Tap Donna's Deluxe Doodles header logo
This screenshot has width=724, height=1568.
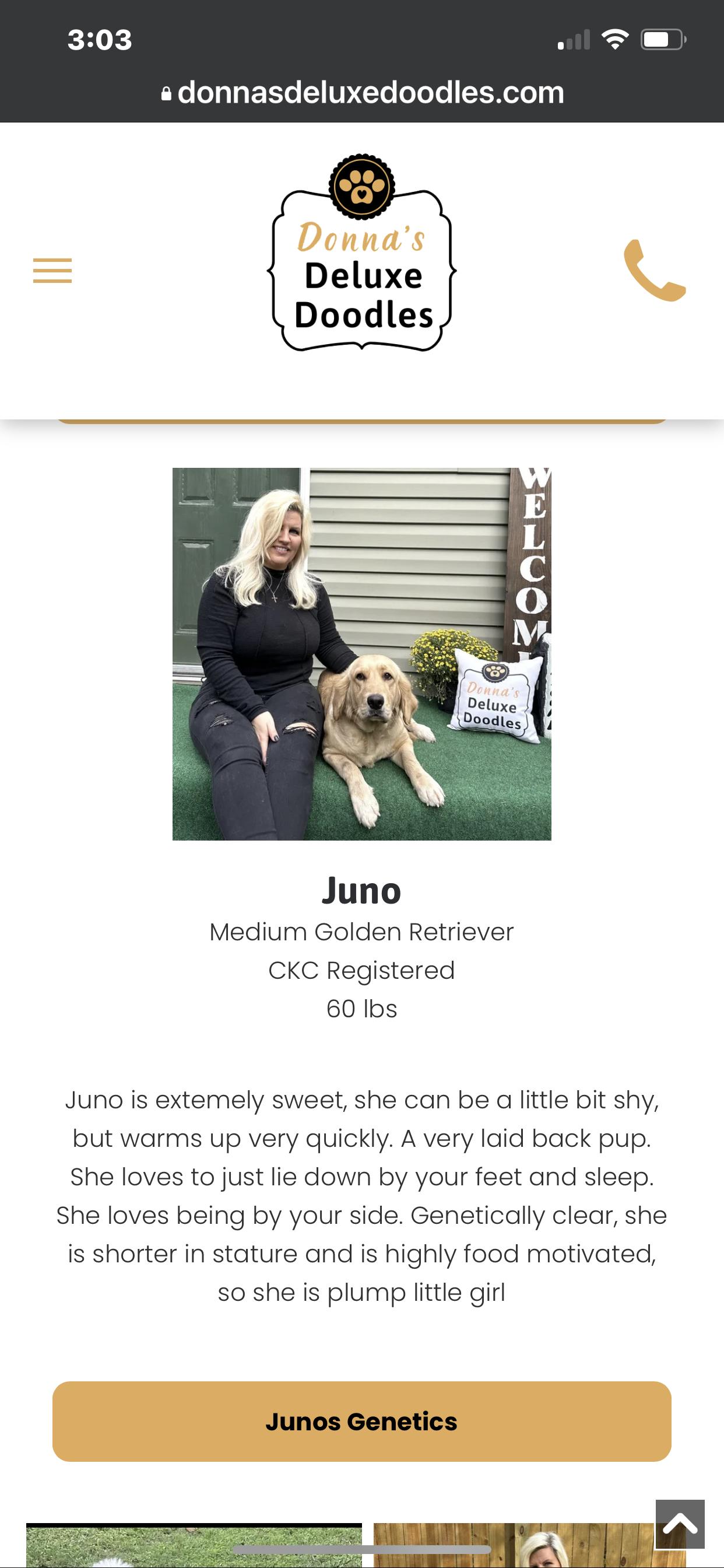click(x=362, y=253)
